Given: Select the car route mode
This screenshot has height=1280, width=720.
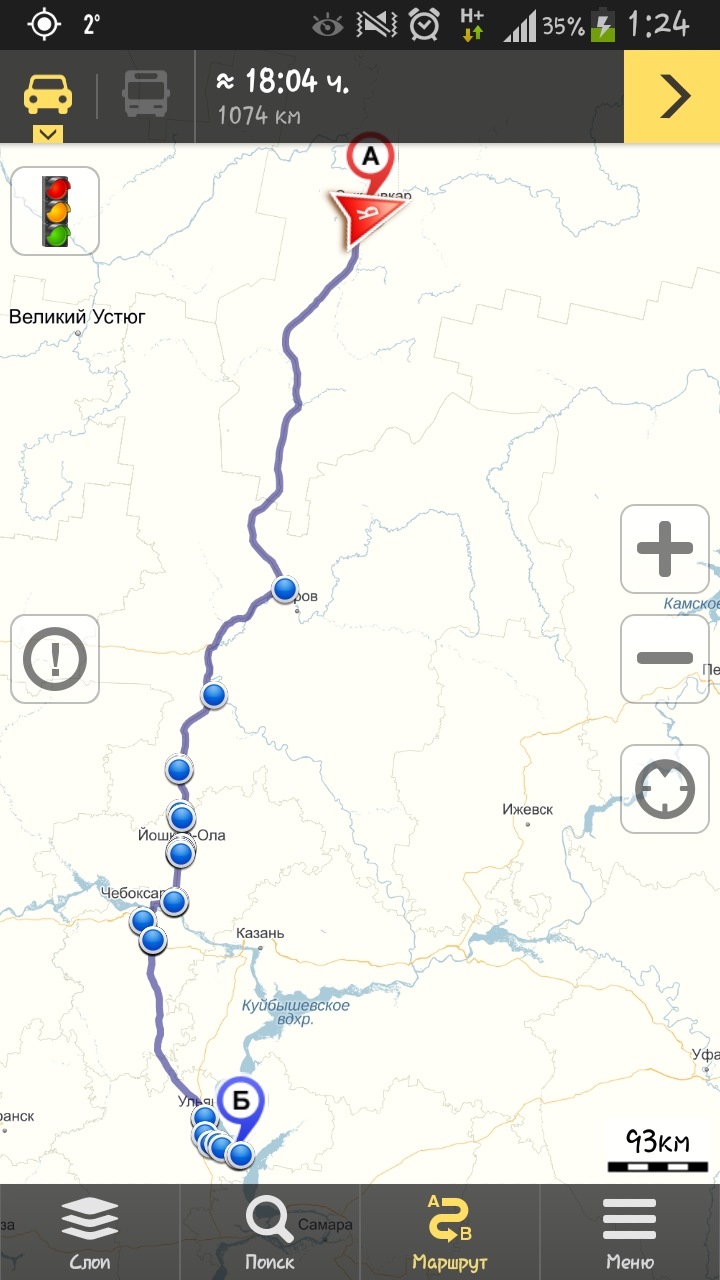Looking at the screenshot, I should pyautogui.click(x=48, y=97).
